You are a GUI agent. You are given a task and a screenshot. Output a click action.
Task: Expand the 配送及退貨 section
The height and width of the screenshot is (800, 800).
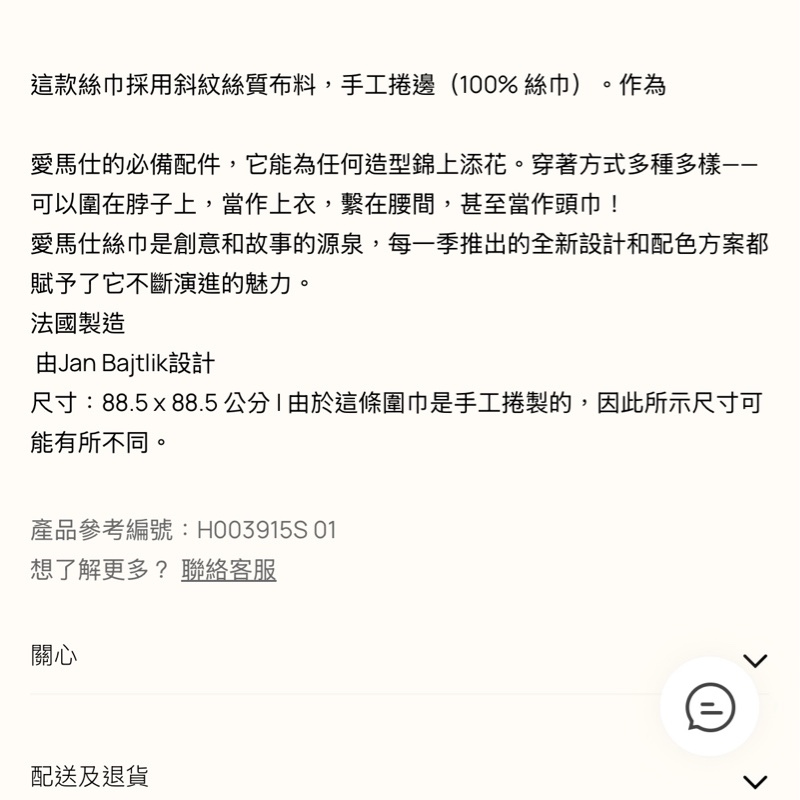tap(755, 781)
